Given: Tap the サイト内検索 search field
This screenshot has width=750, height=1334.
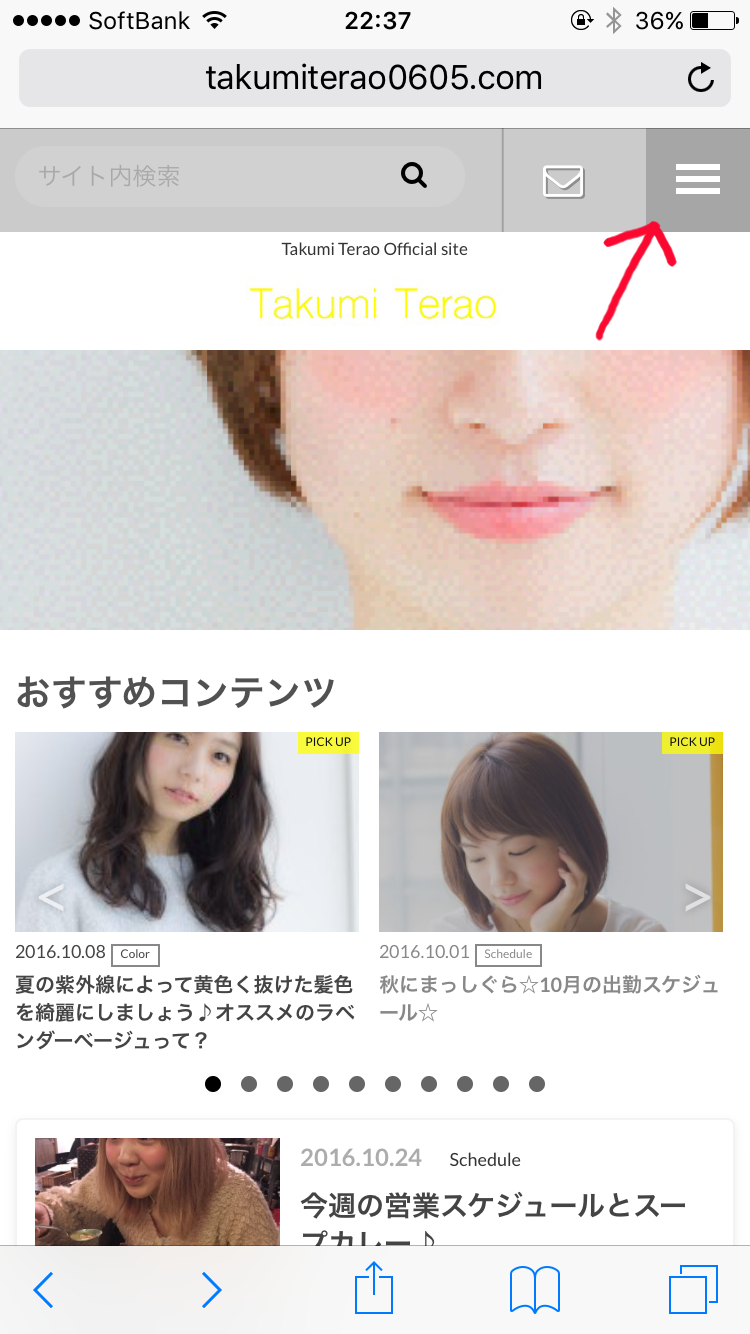Looking at the screenshot, I should [x=200, y=177].
